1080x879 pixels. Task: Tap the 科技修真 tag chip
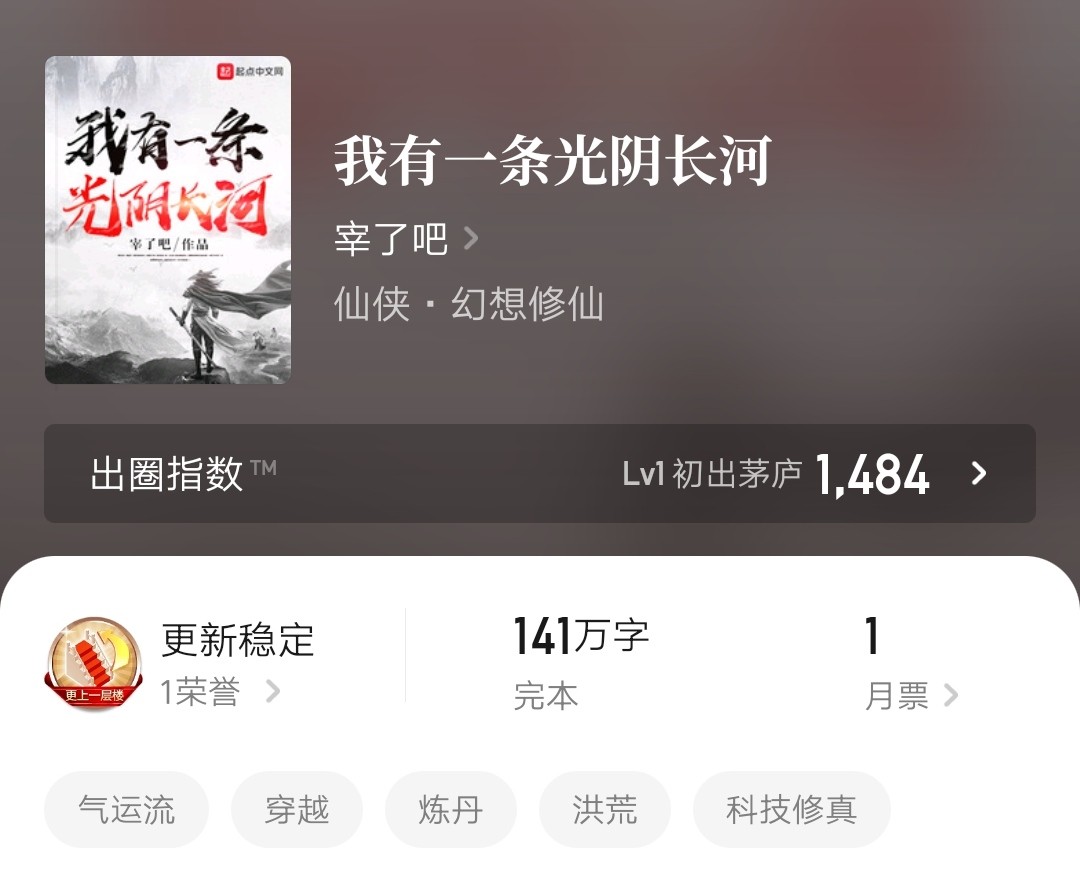pos(791,809)
